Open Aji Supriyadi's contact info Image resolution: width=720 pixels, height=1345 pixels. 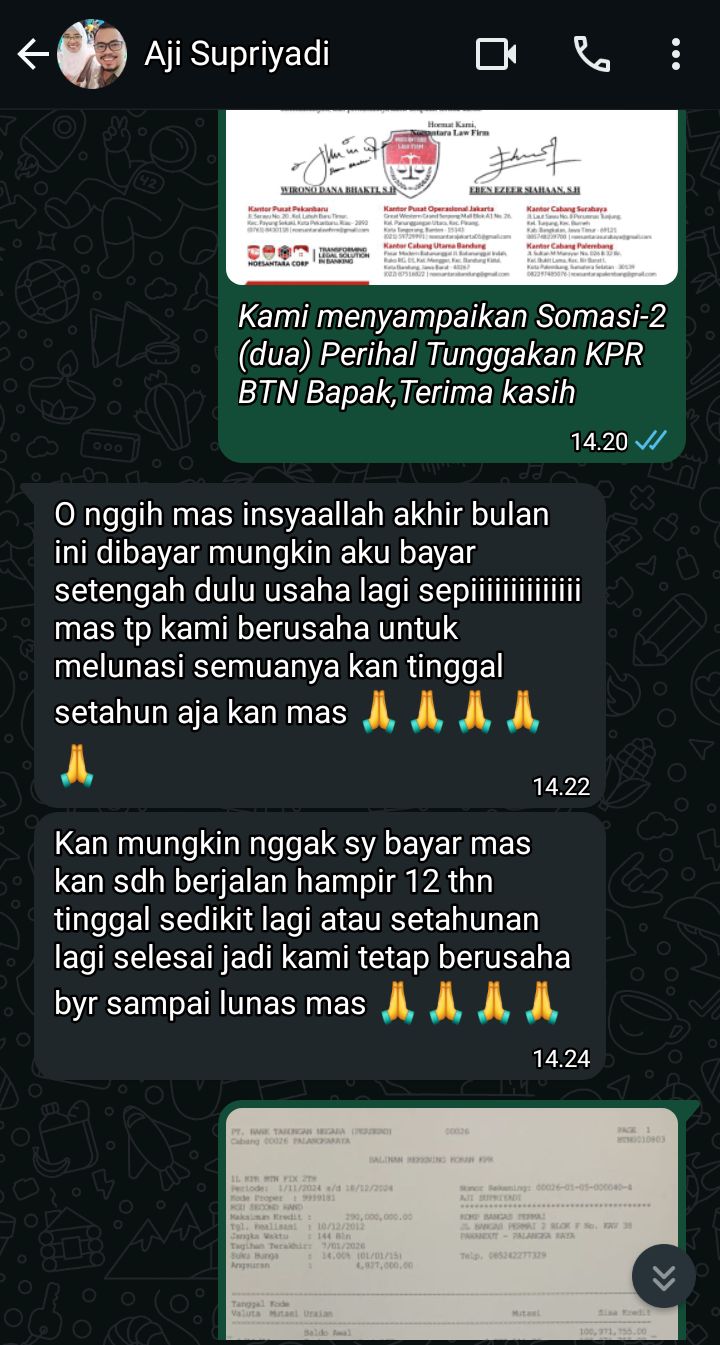coord(237,54)
